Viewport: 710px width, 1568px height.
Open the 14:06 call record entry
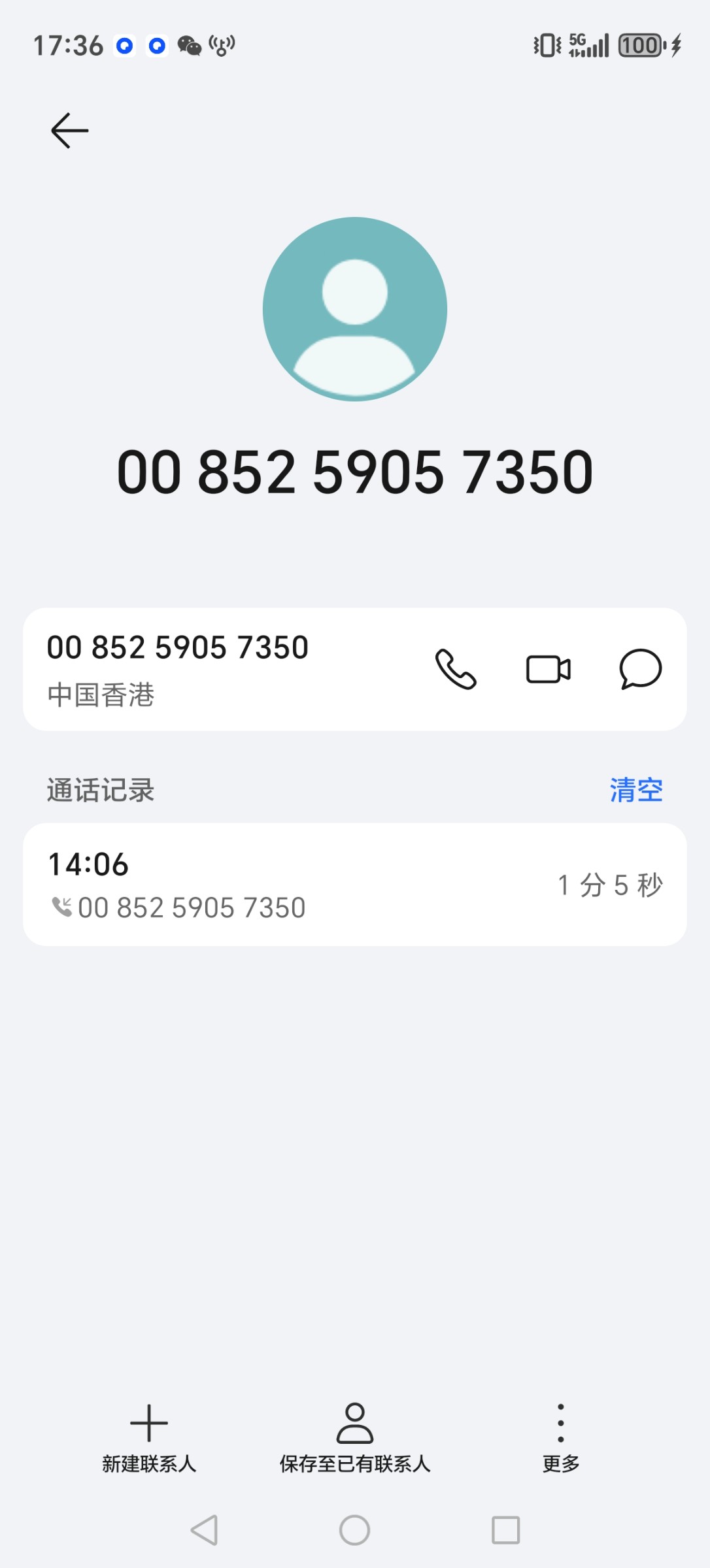[355, 885]
